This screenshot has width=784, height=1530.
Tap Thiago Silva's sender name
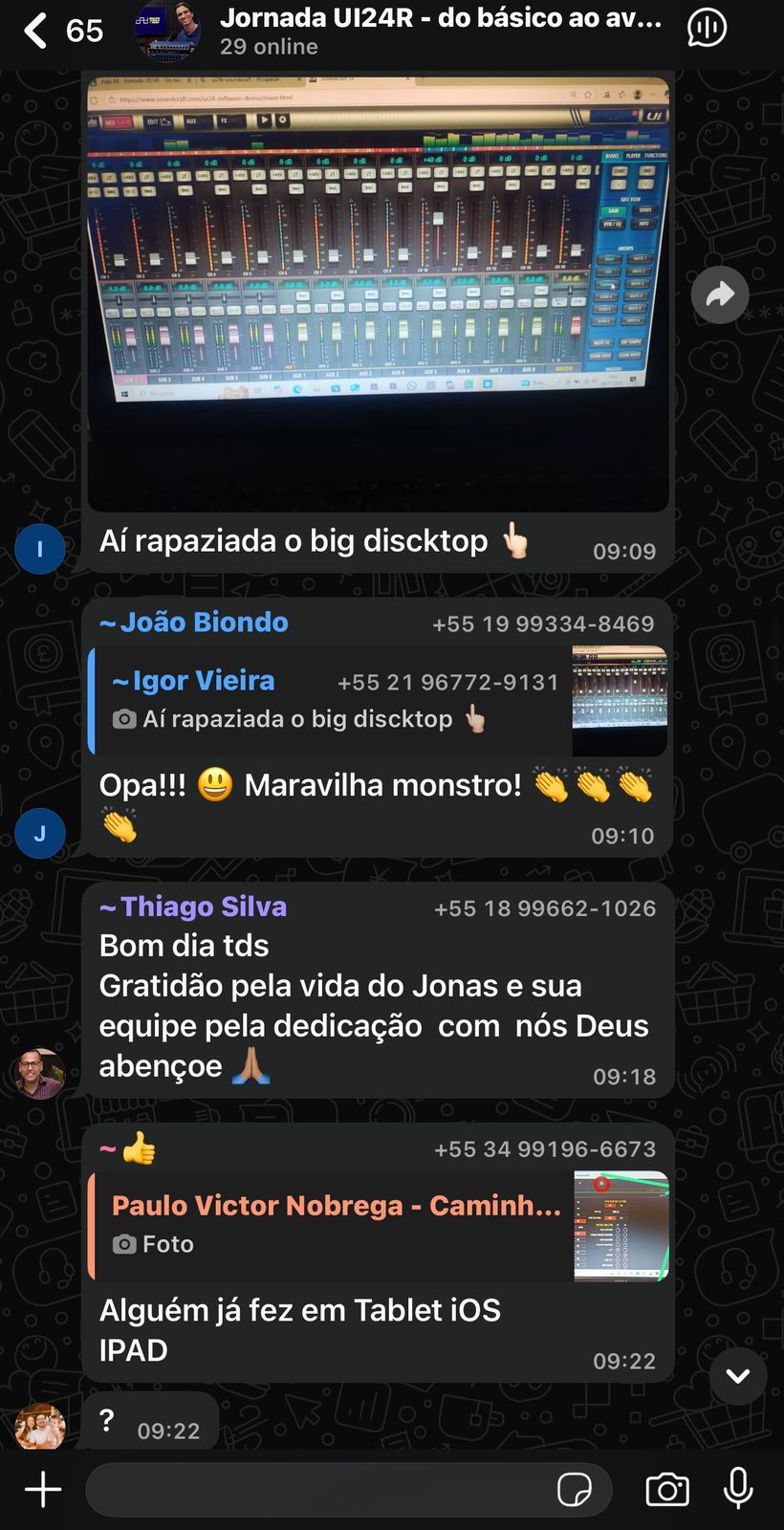click(194, 907)
